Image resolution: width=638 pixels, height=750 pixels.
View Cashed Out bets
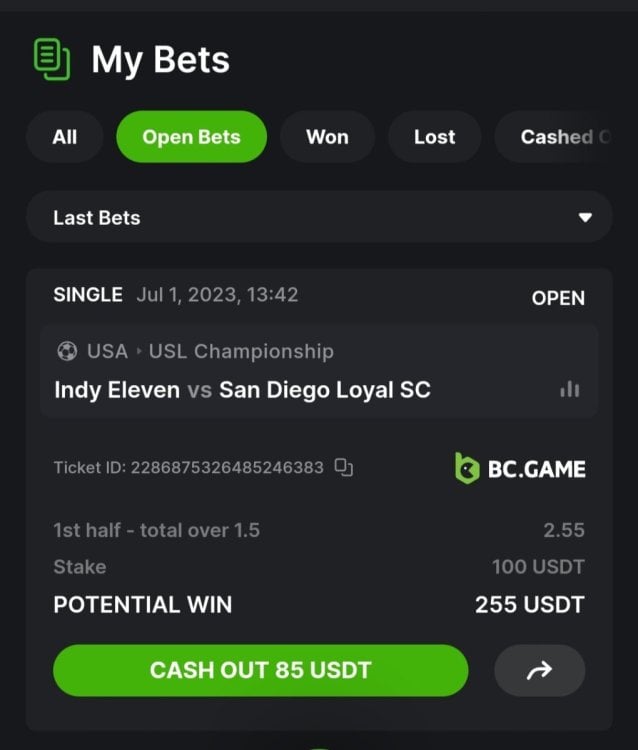click(560, 137)
